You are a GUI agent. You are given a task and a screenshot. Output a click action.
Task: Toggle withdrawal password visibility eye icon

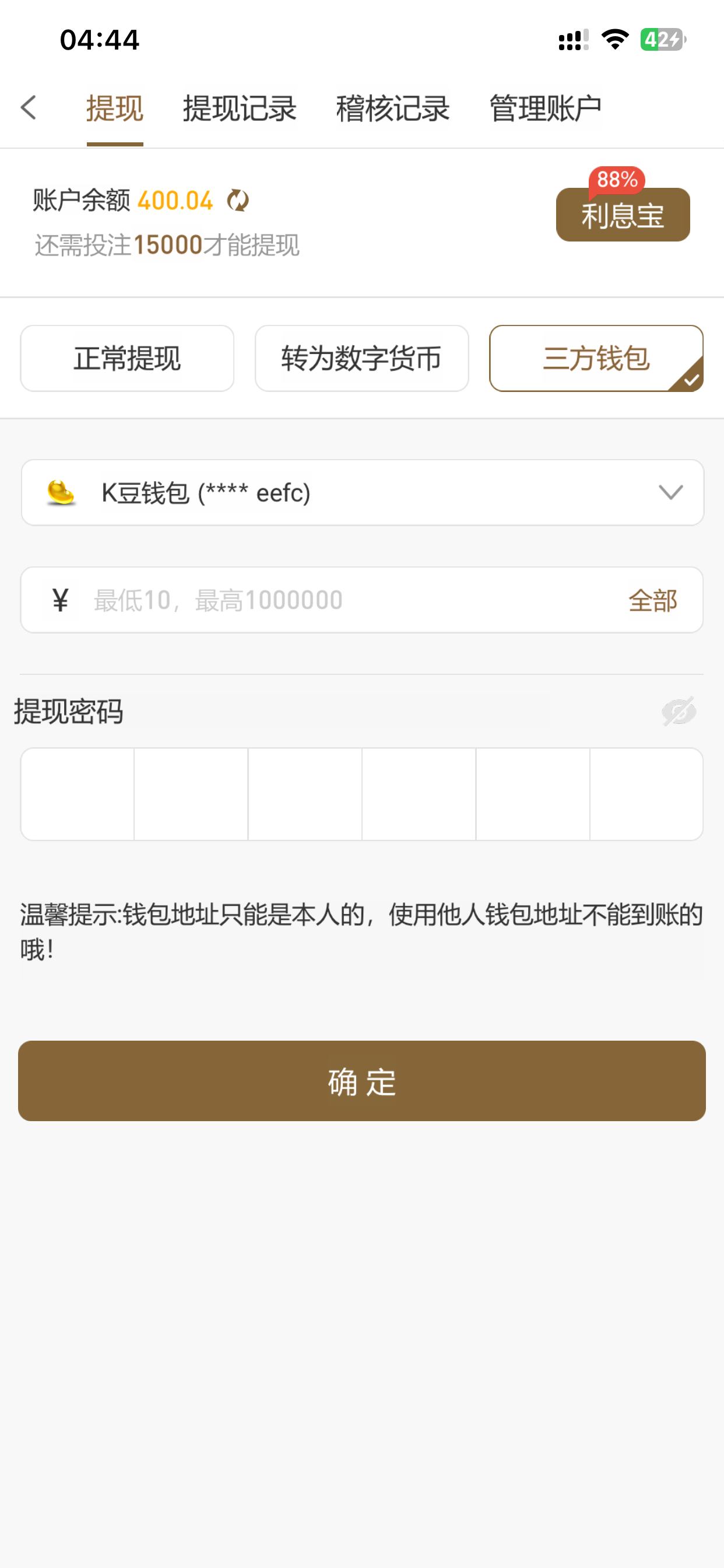coord(679,711)
